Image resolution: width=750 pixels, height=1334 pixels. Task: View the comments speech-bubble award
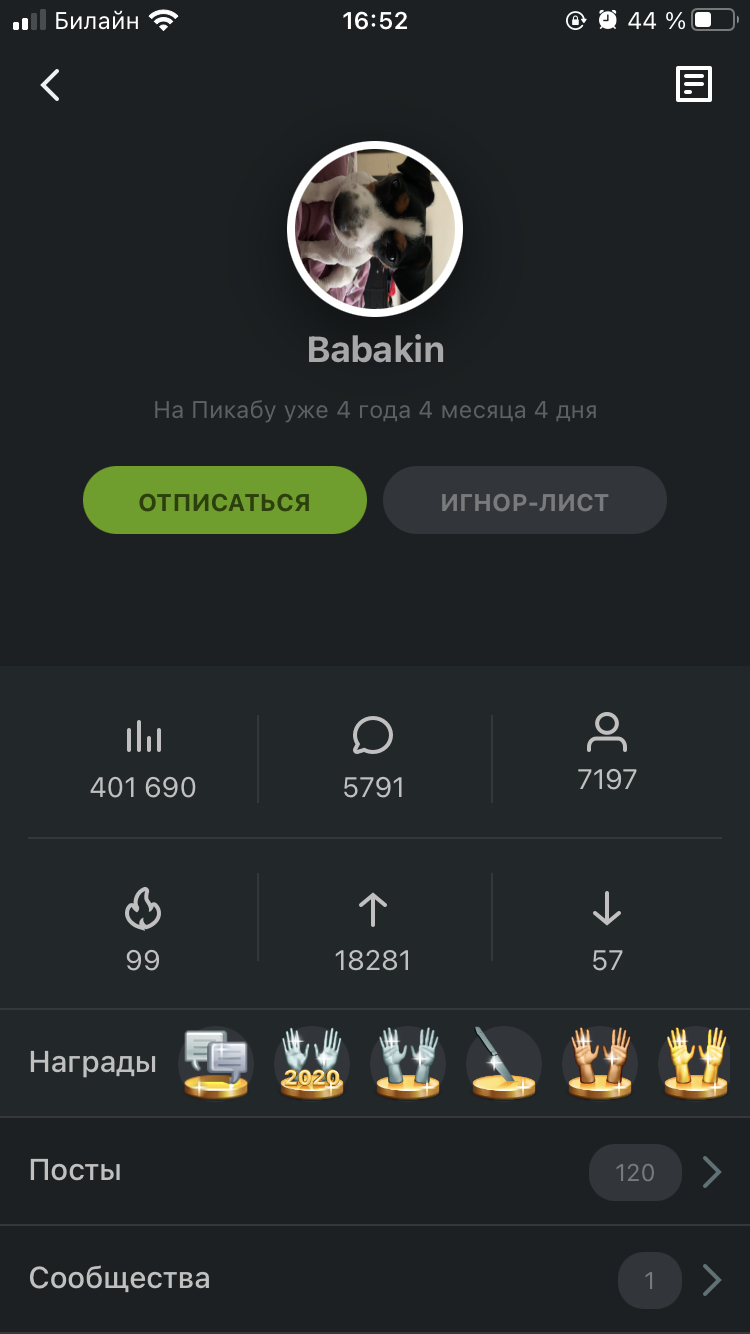coord(216,1062)
